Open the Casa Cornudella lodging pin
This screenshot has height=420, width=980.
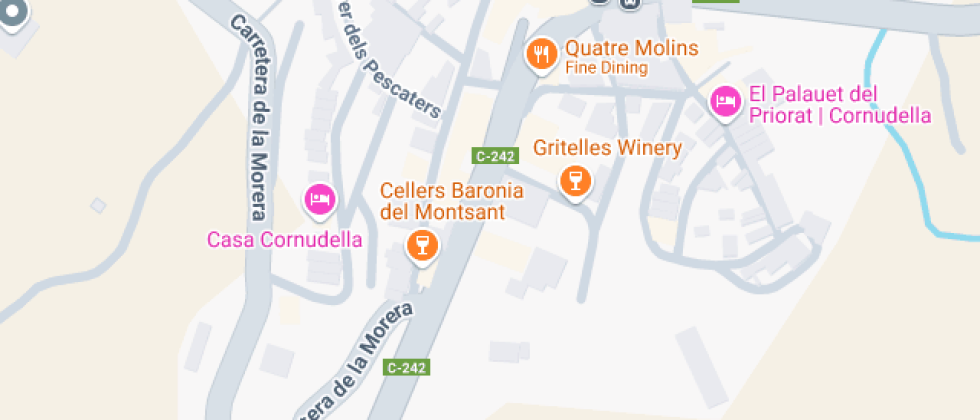319,199
